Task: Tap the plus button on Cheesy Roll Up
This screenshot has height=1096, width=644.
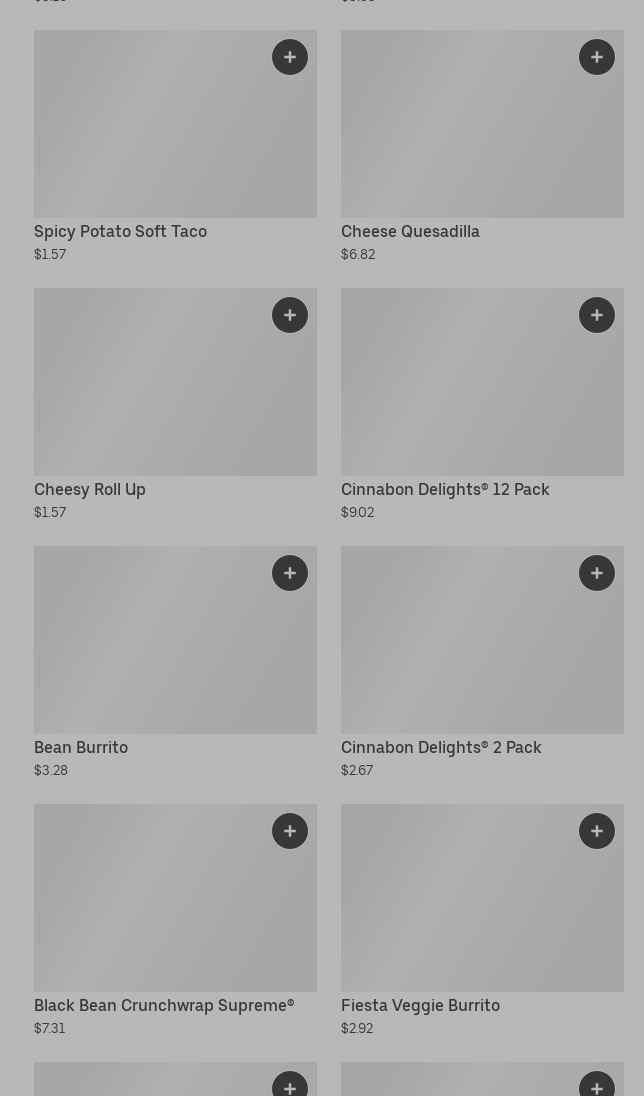Action: click(290, 315)
